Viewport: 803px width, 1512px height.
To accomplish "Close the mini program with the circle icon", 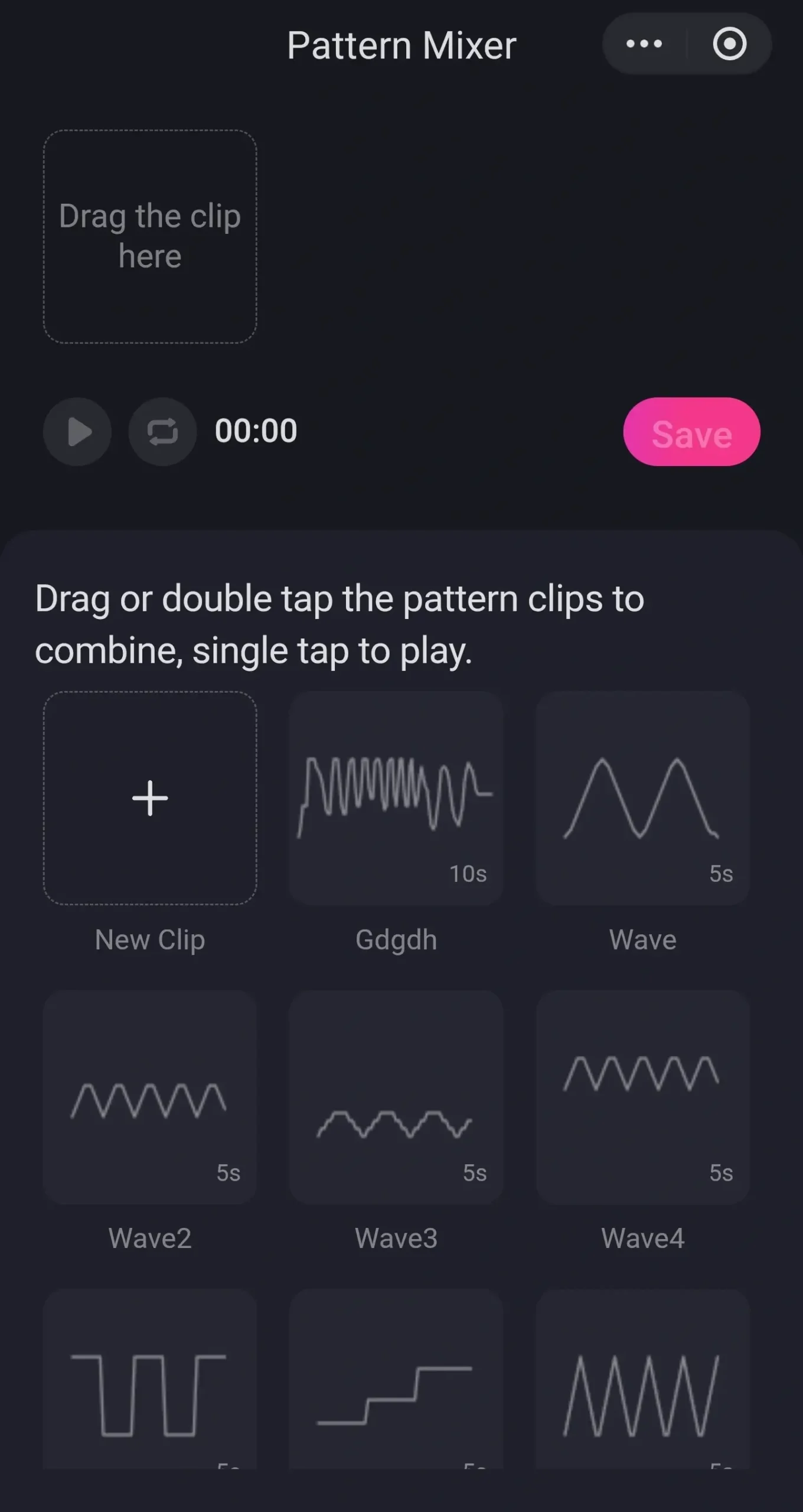I will 730,44.
